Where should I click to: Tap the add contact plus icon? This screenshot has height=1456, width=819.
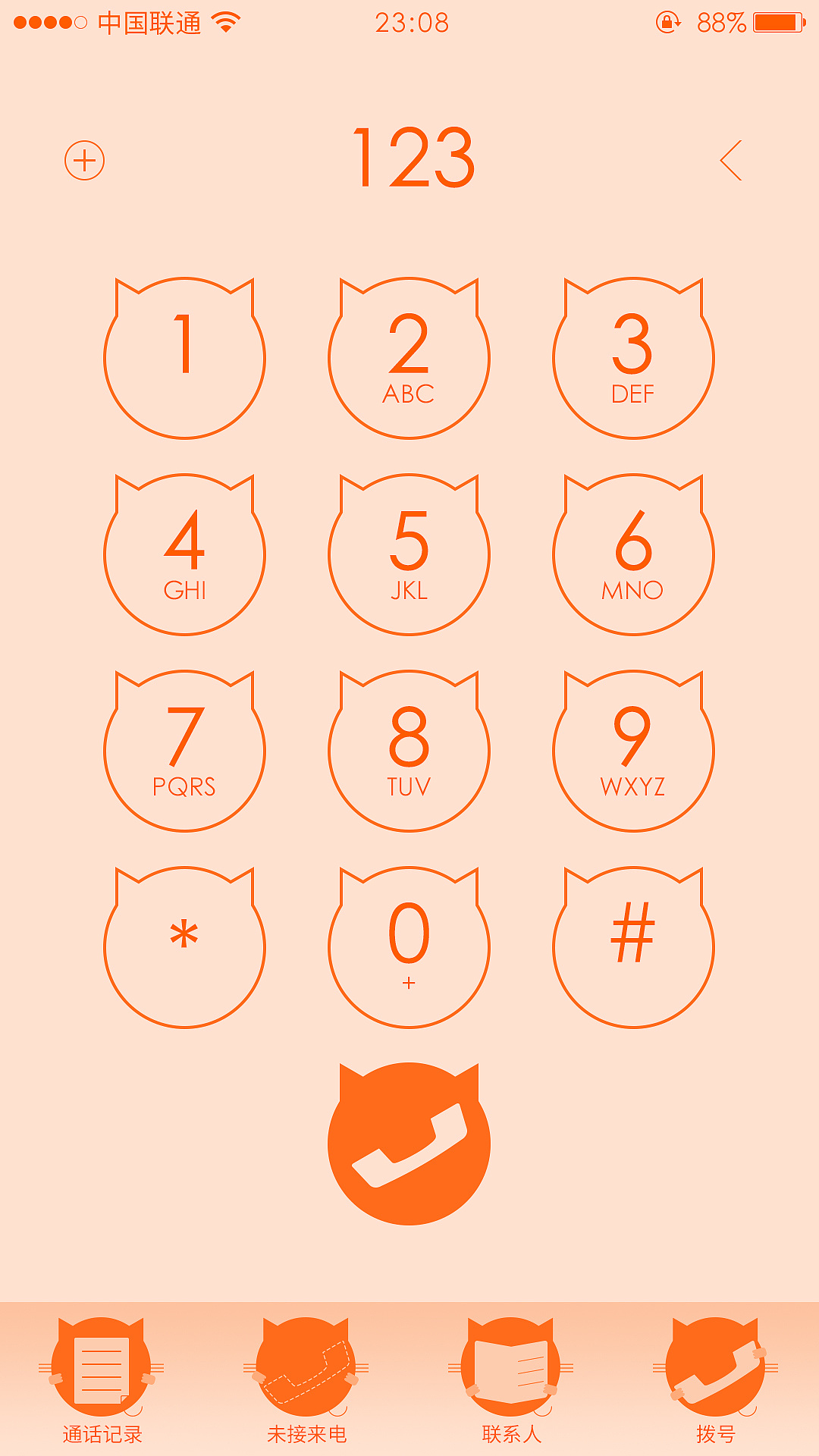point(84,160)
